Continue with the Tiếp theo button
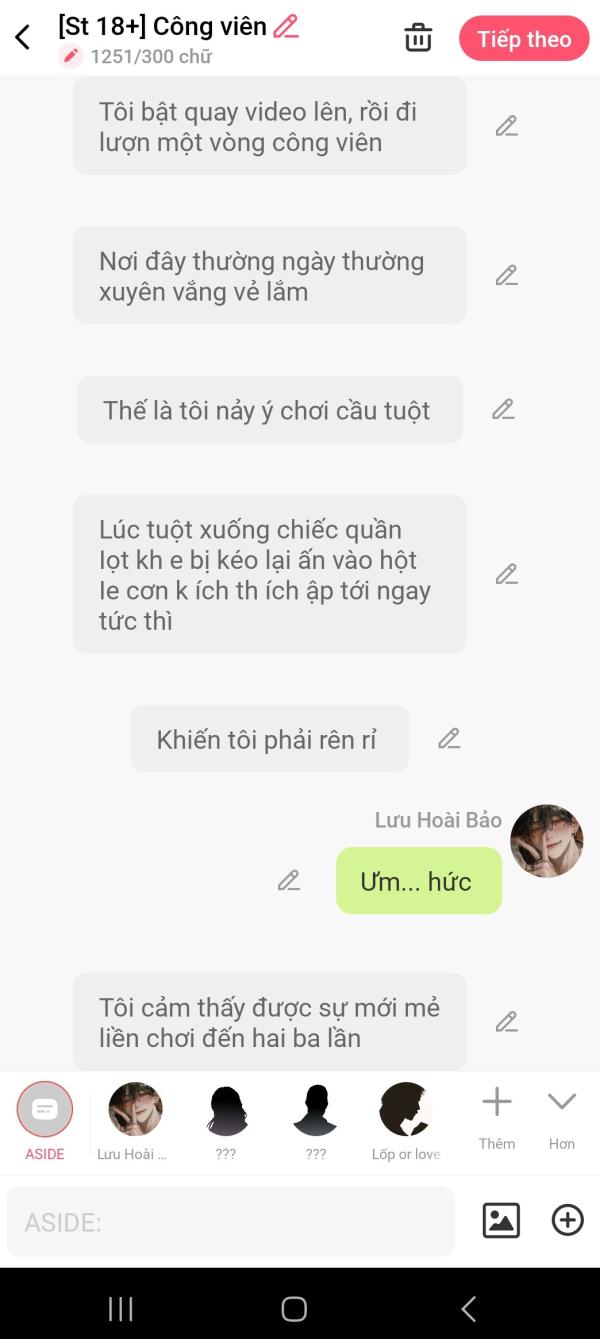Screen dimensions: 600x1339 coord(524,39)
